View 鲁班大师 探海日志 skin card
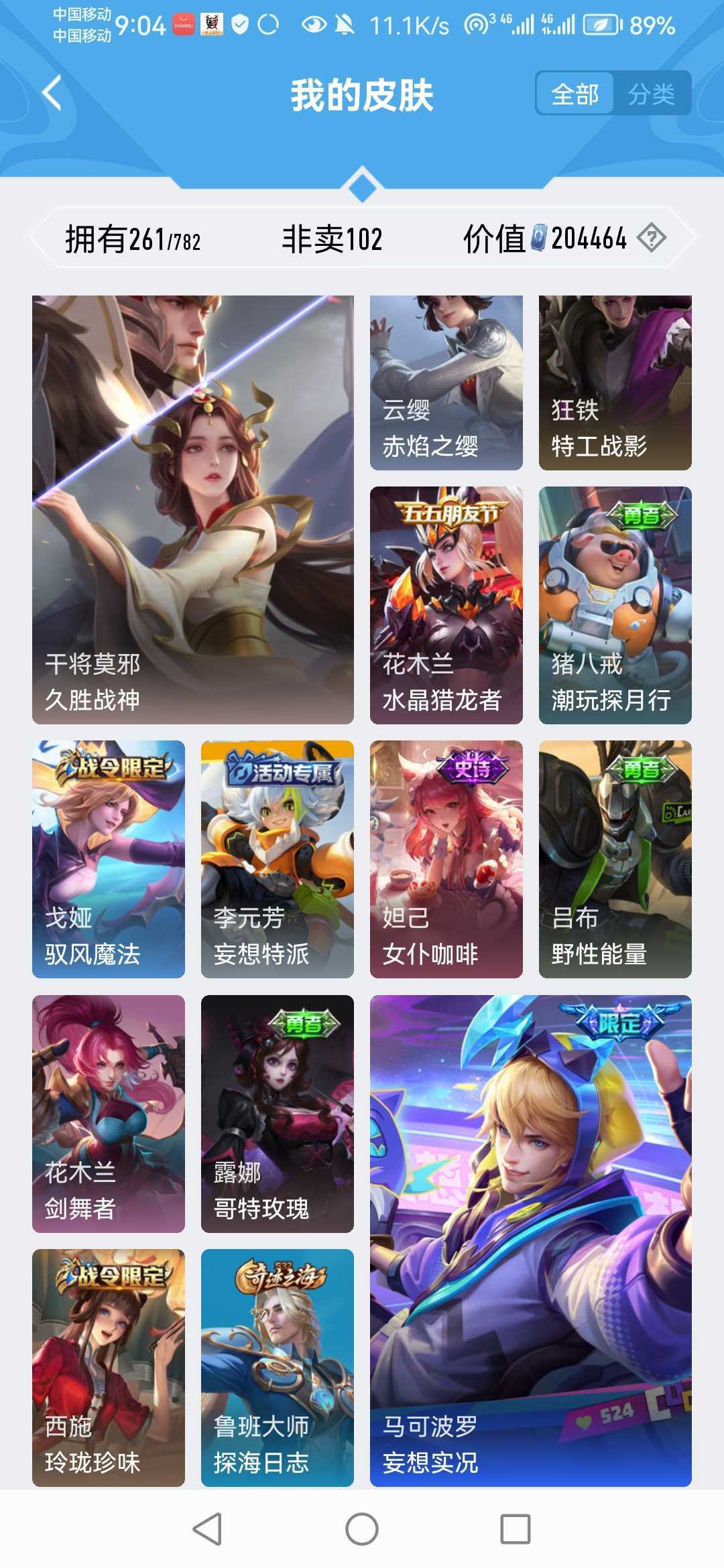Screen dimensions: 724x1568 tap(277, 1367)
